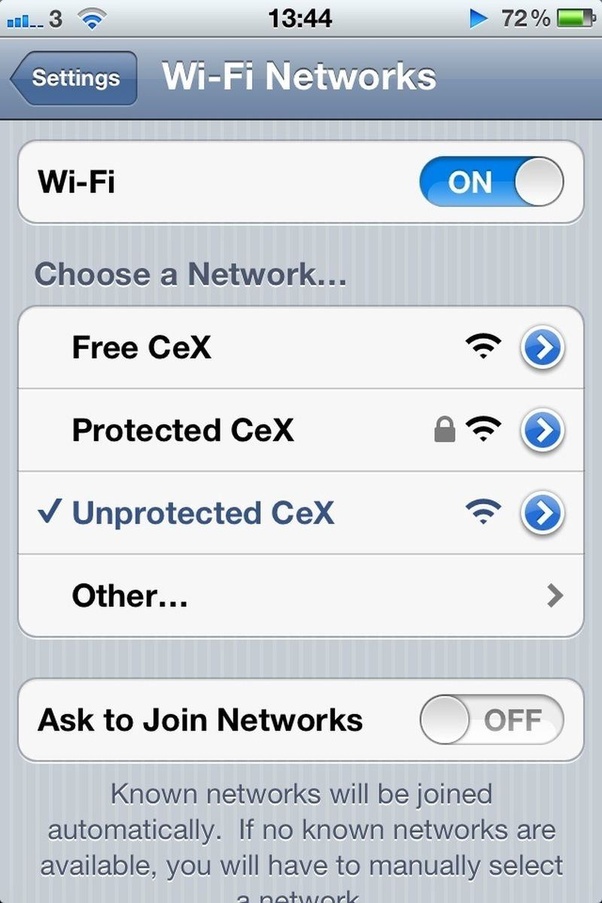Screen dimensions: 602x903
Task: Open Other… to add a network
Action: coord(301,596)
